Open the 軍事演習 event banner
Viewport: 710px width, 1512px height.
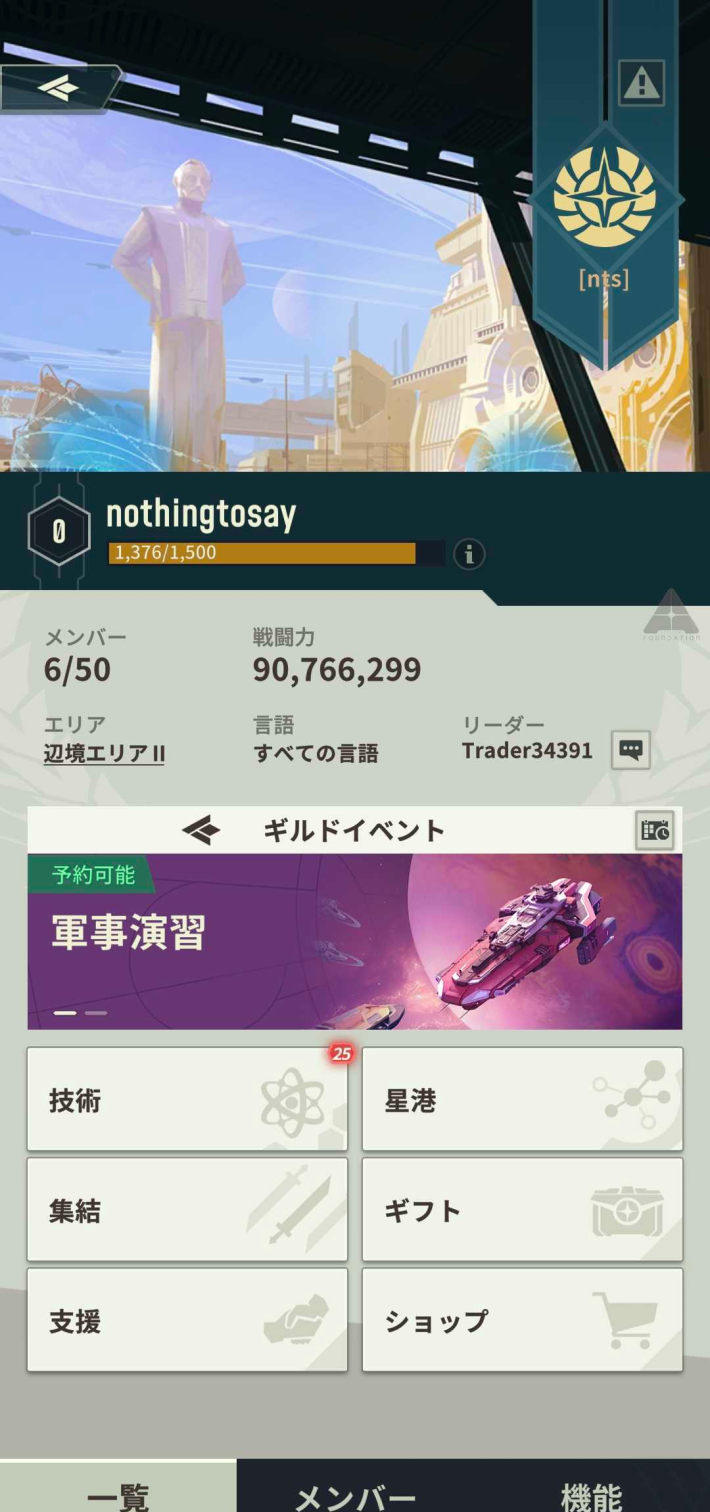(354, 940)
